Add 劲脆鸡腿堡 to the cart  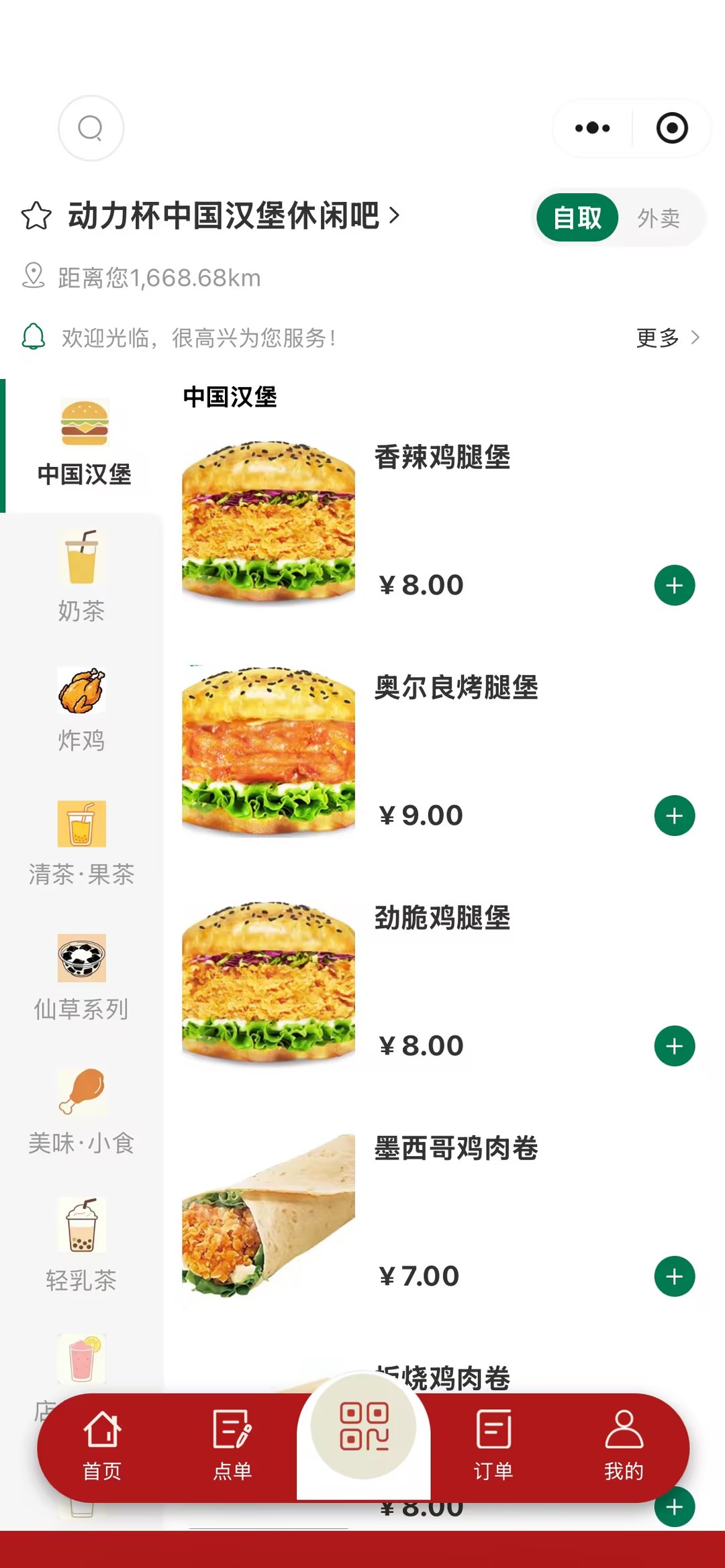674,1046
